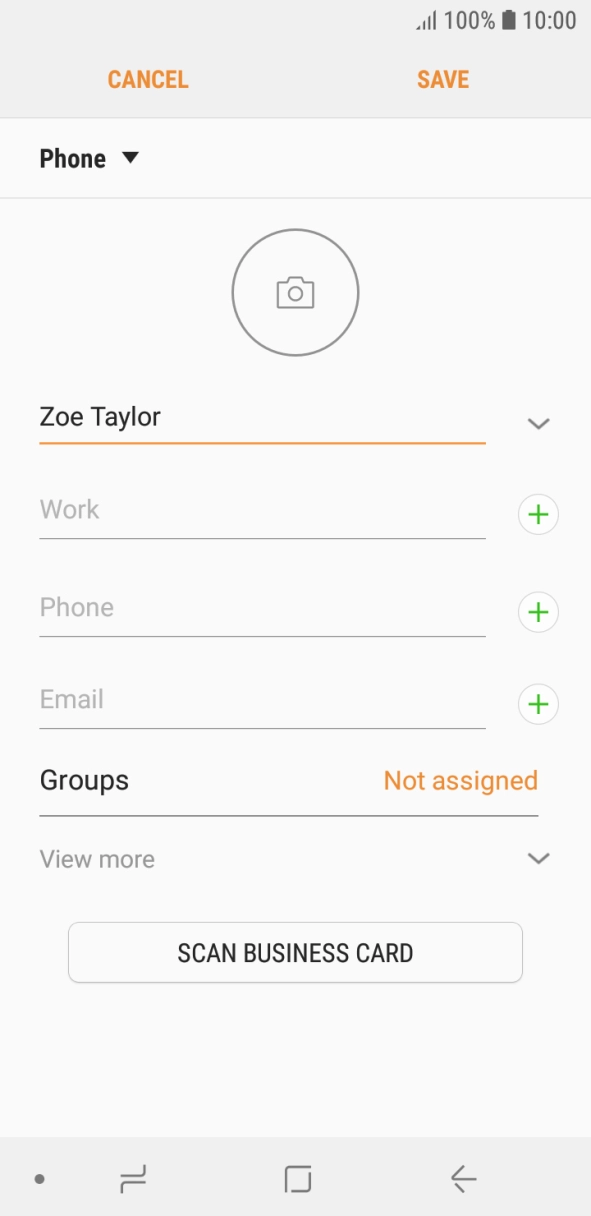The image size is (591, 1216).
Task: Add a contact photo with camera icon
Action: [x=295, y=293]
